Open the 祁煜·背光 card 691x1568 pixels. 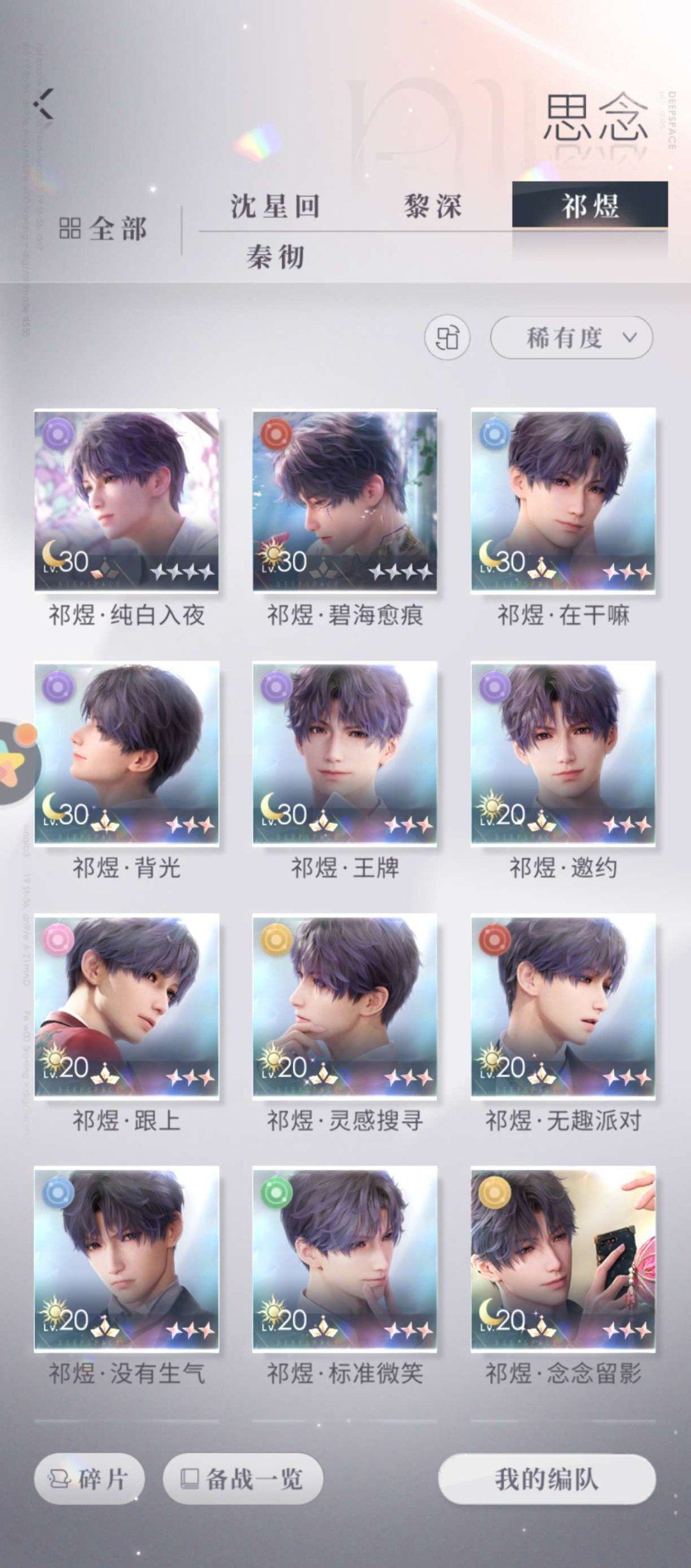tap(127, 753)
